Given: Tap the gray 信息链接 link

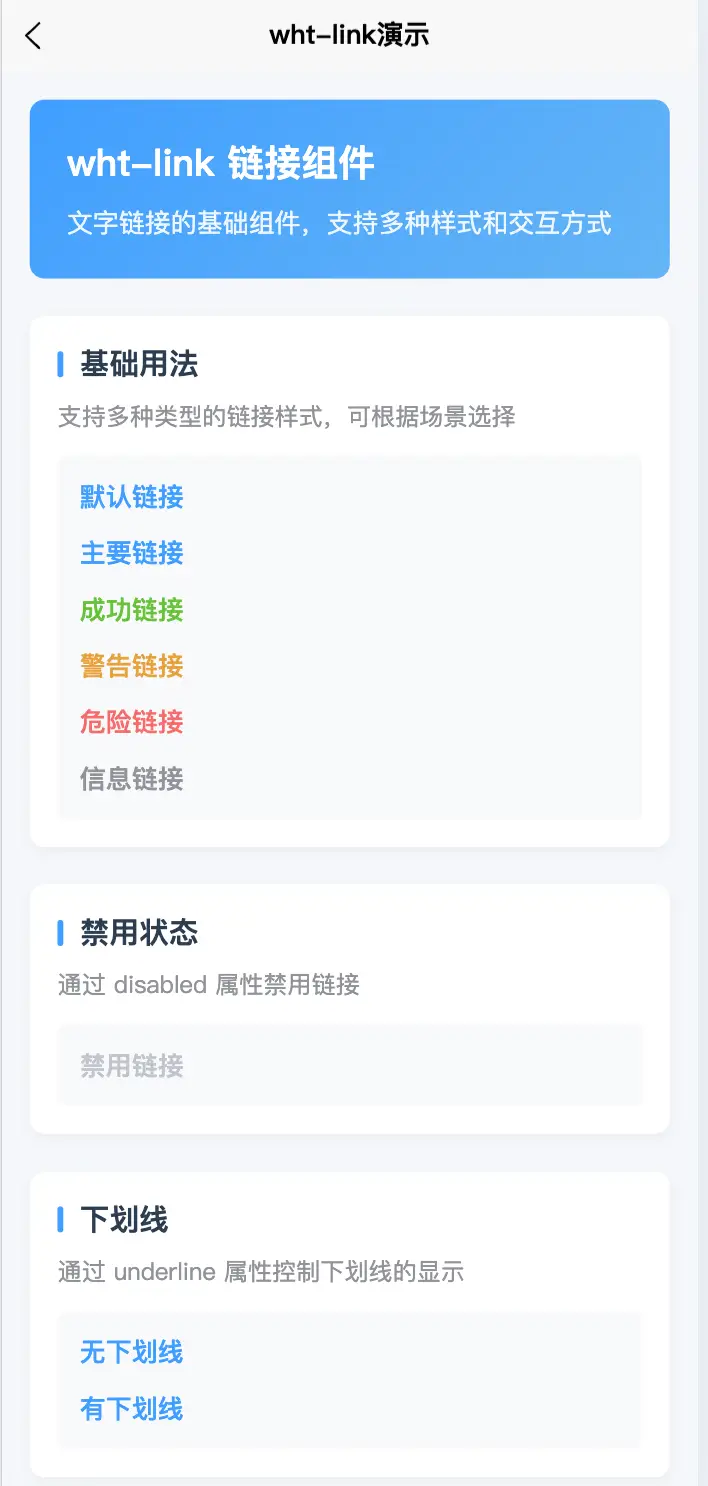Looking at the screenshot, I should (x=132, y=779).
